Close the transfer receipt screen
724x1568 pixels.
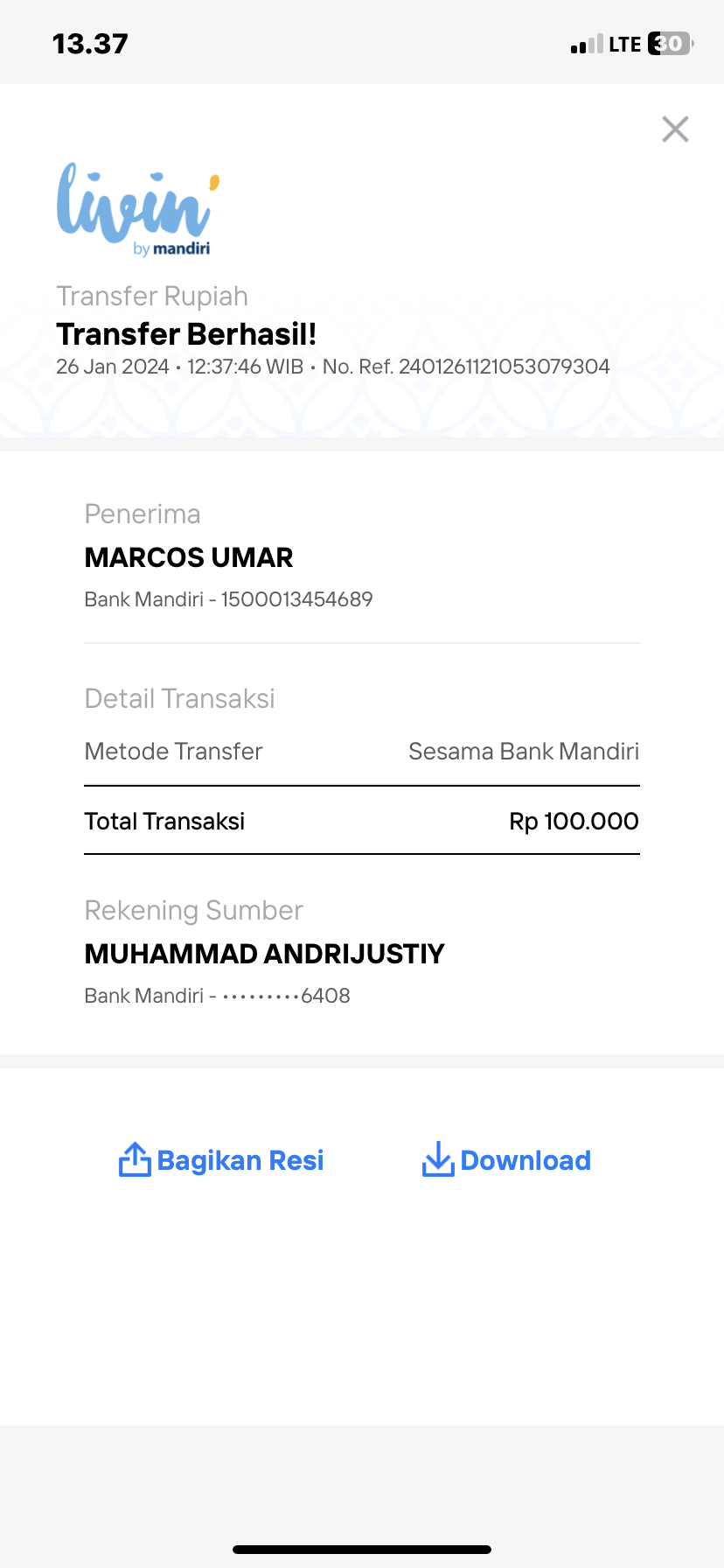coord(675,129)
